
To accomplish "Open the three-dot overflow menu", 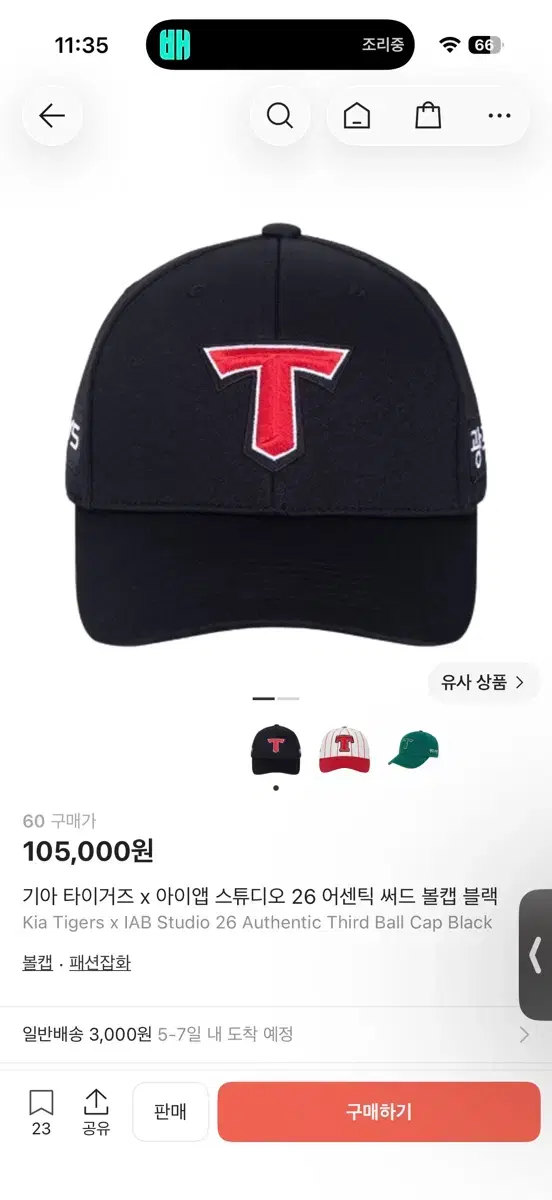I will pyautogui.click(x=499, y=116).
